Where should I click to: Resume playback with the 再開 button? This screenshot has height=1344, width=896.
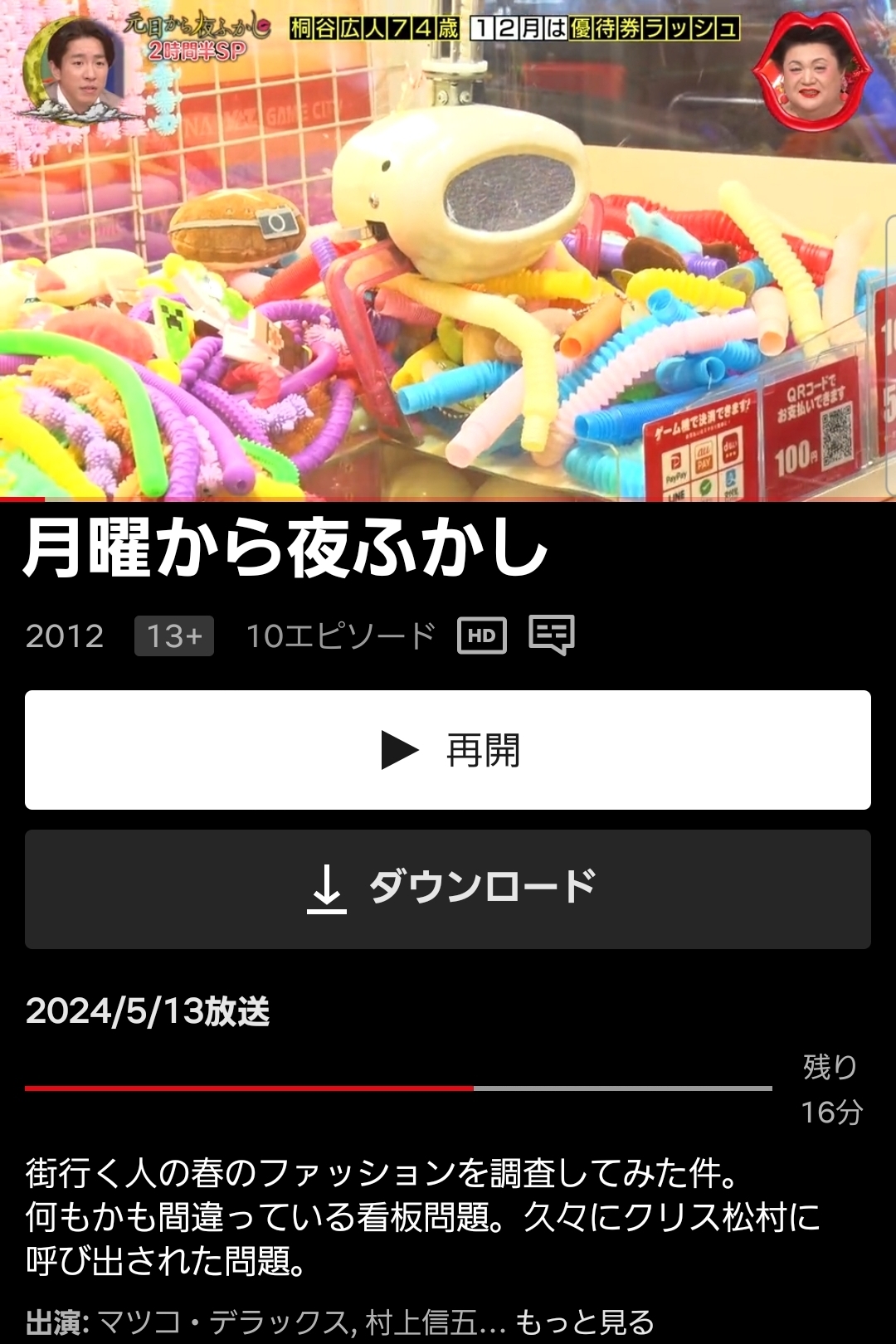coord(448,748)
